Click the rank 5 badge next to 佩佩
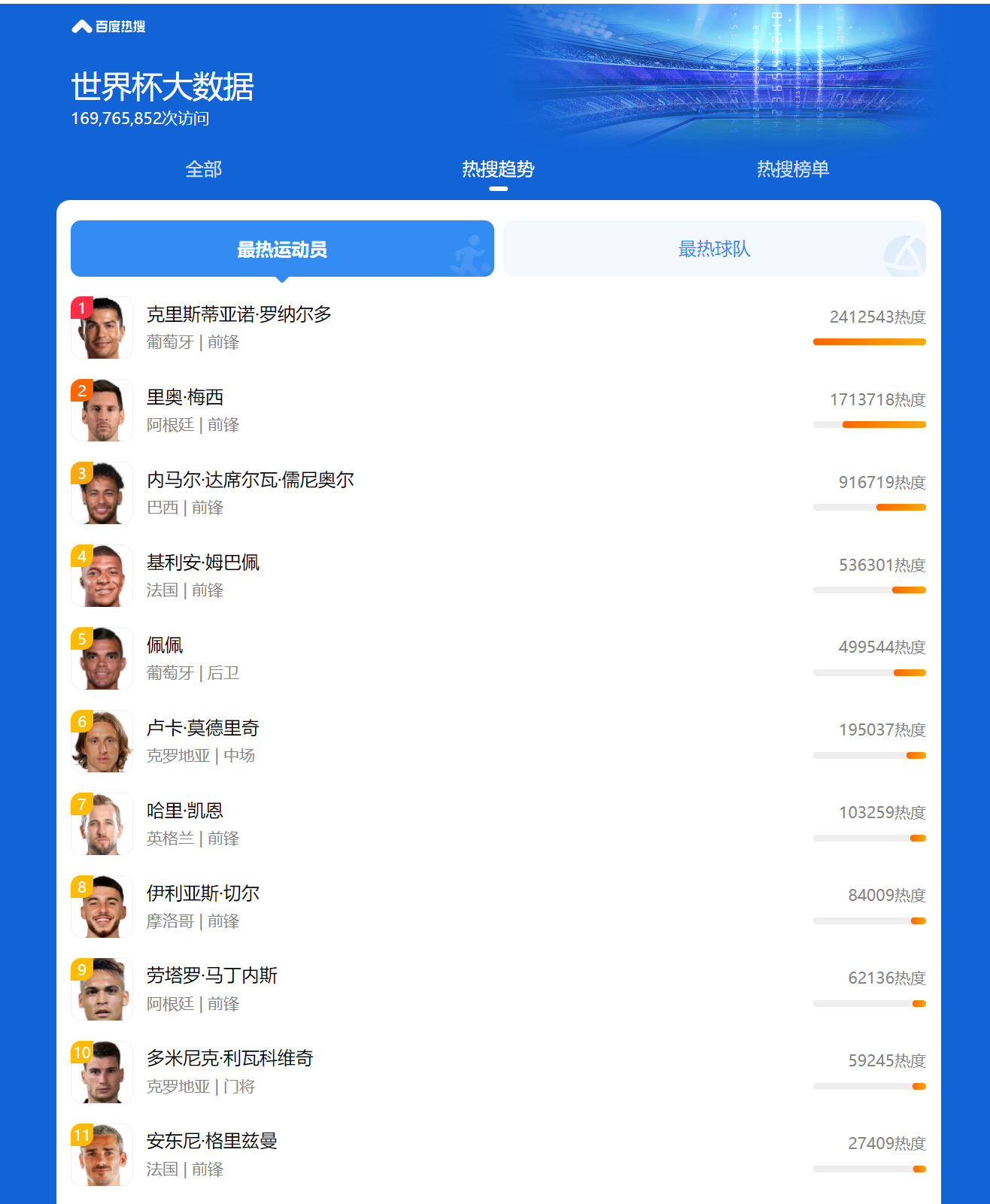The width and height of the screenshot is (990, 1204). (x=83, y=638)
